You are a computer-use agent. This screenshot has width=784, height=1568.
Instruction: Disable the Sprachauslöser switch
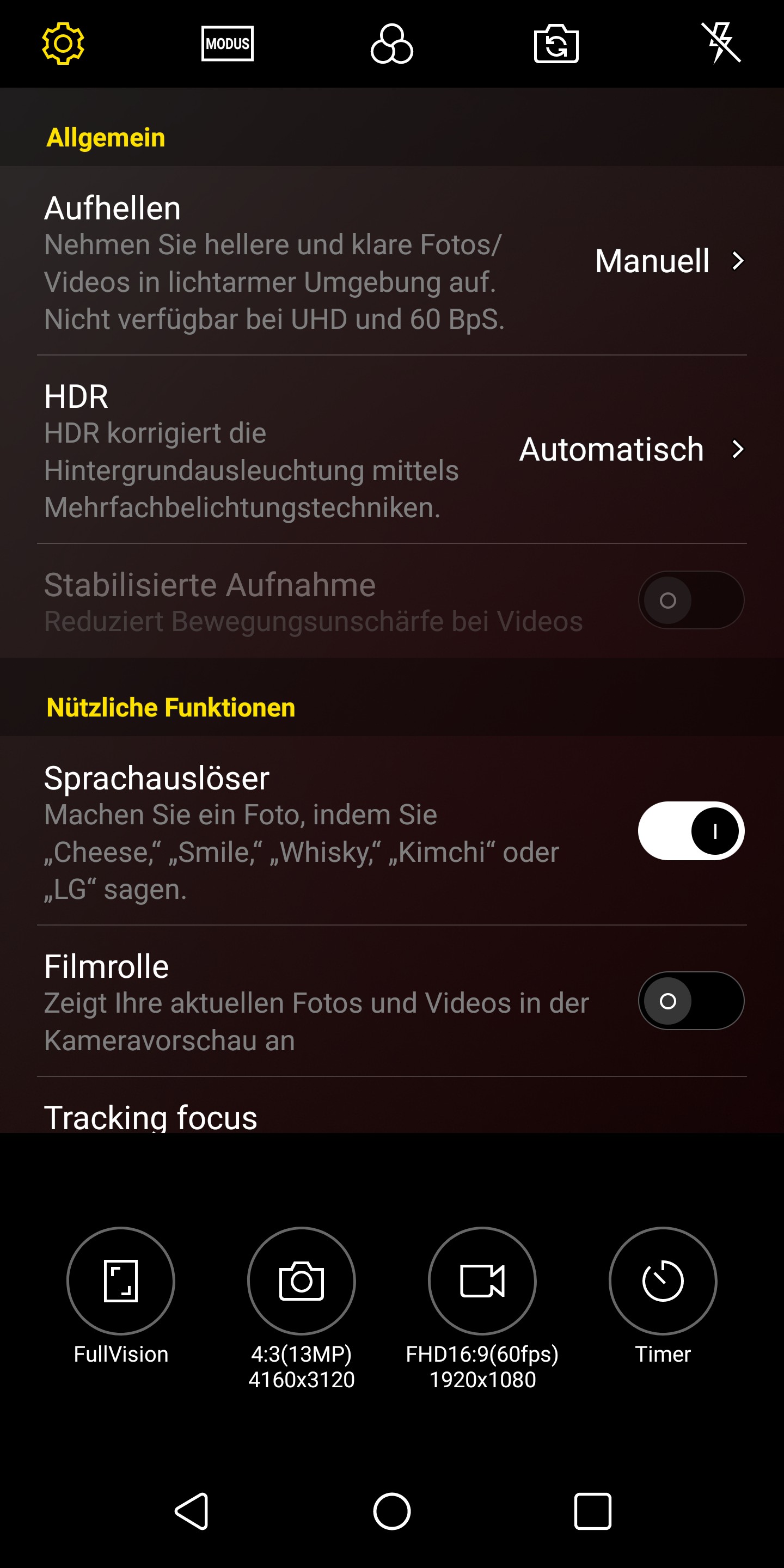pos(691,831)
